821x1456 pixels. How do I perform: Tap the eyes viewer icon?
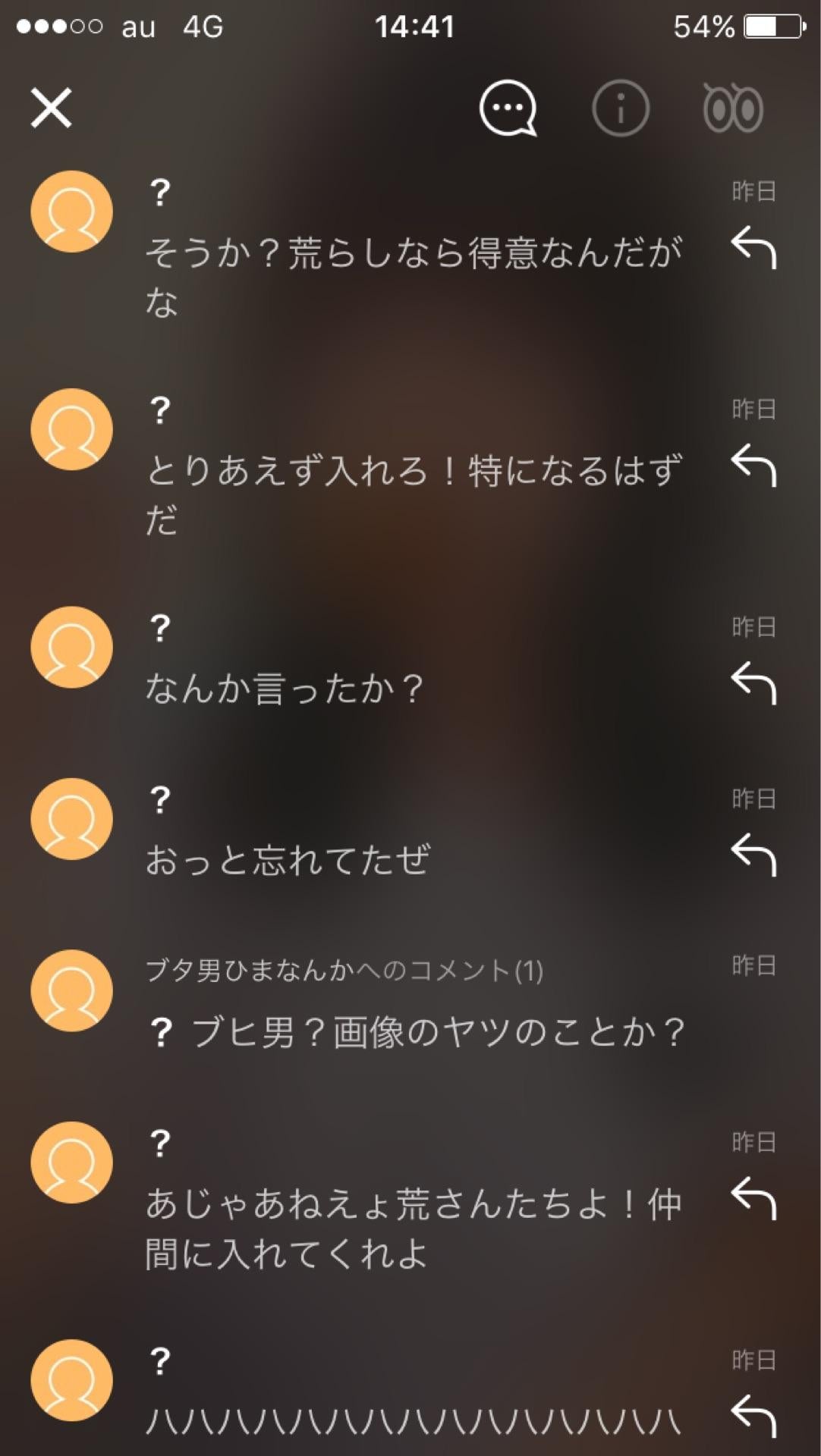[733, 108]
